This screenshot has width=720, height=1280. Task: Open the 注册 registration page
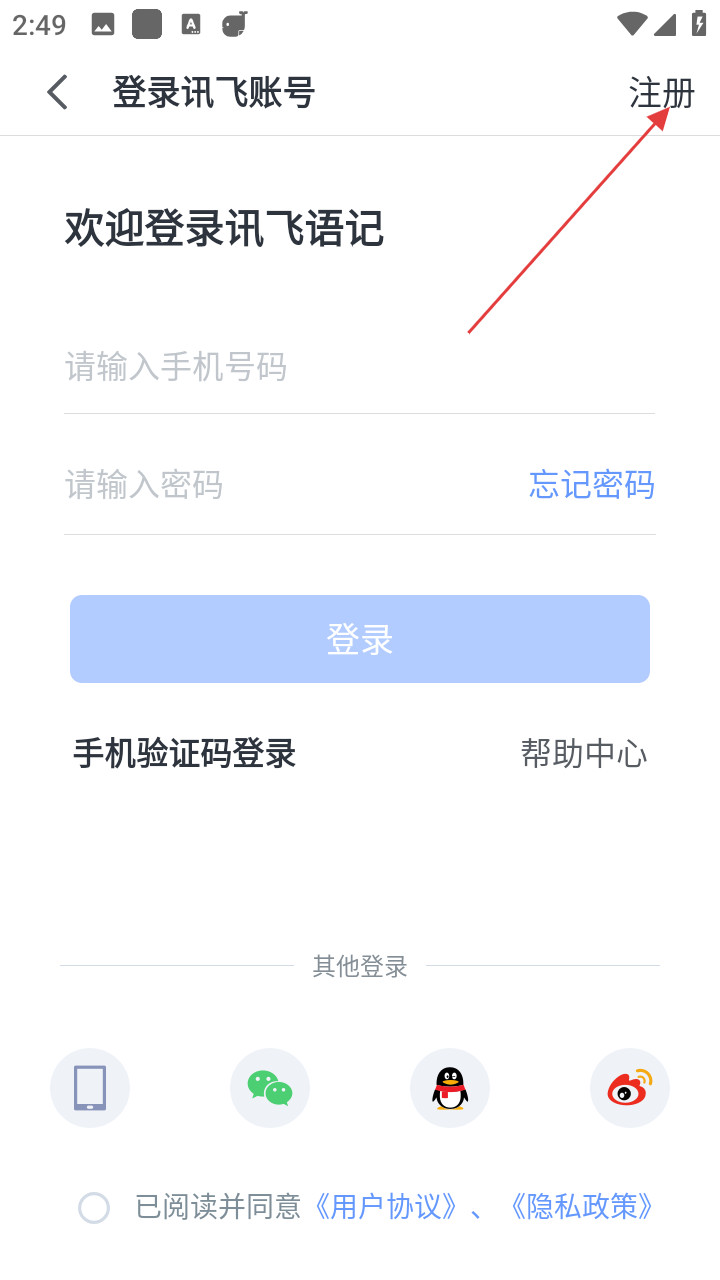click(661, 93)
